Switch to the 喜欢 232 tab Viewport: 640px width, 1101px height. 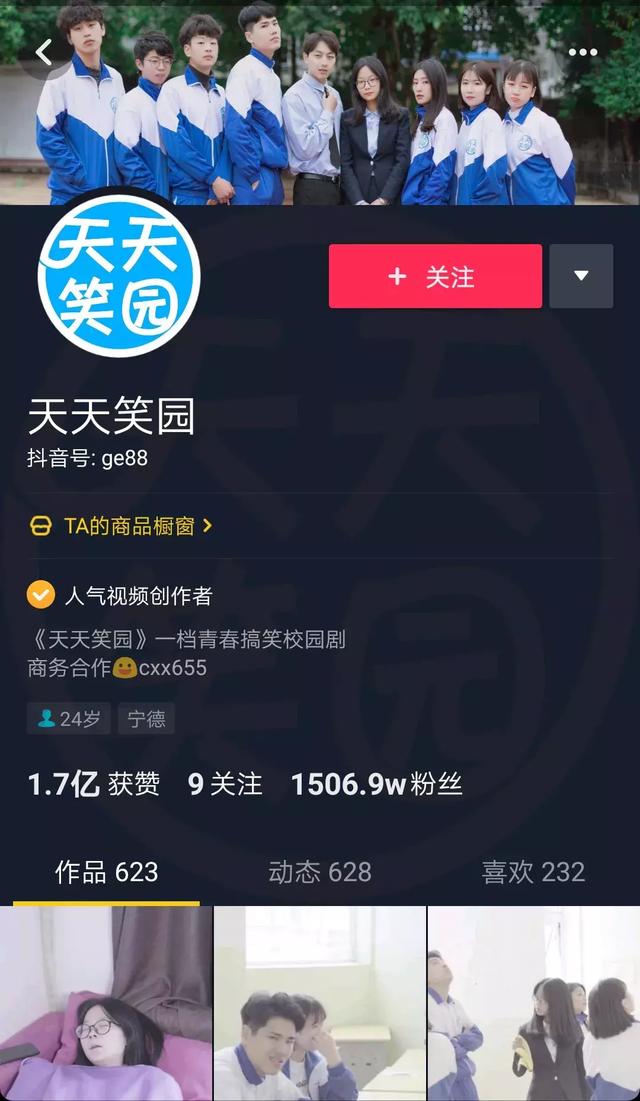click(x=533, y=872)
